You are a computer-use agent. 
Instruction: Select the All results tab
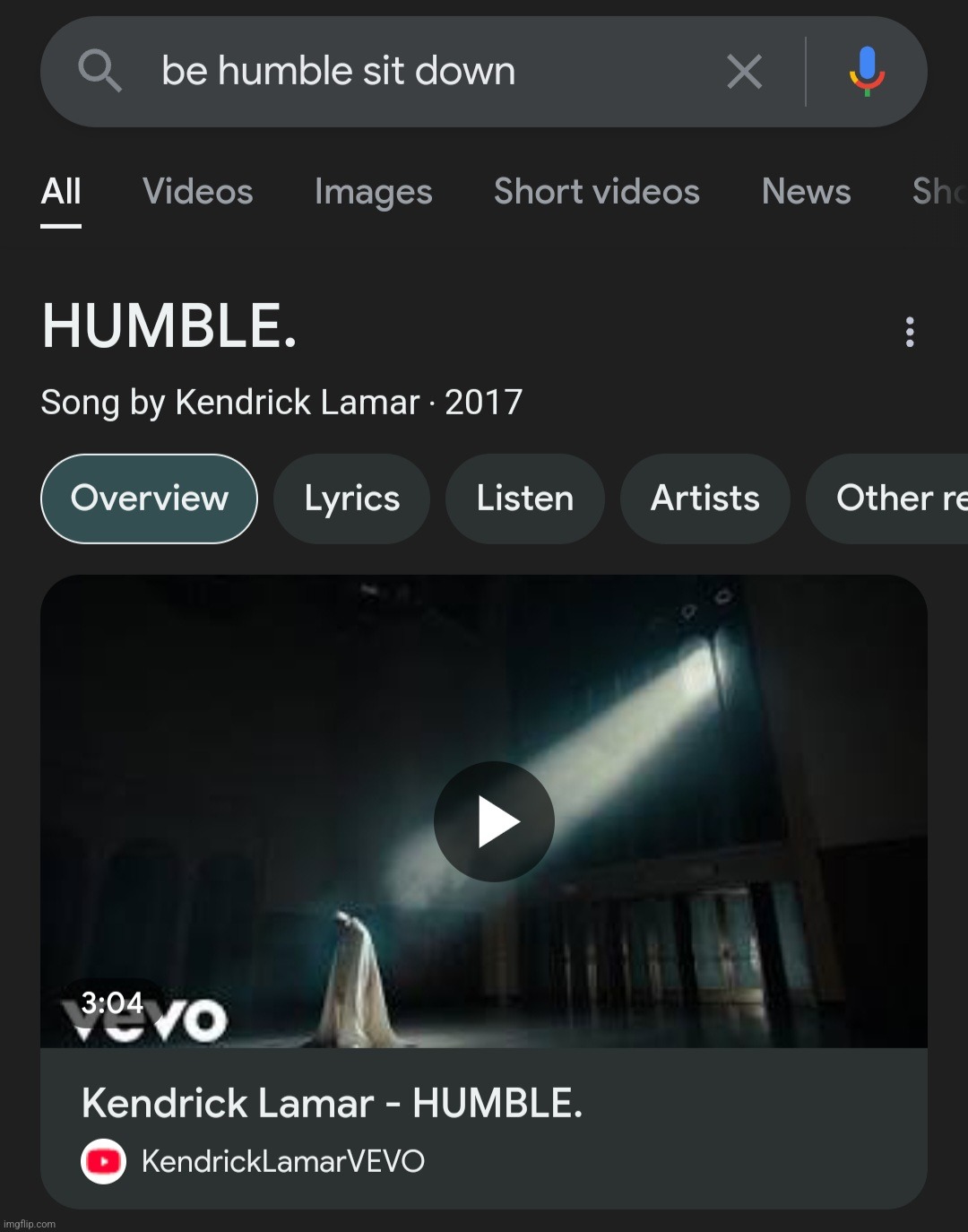(61, 191)
